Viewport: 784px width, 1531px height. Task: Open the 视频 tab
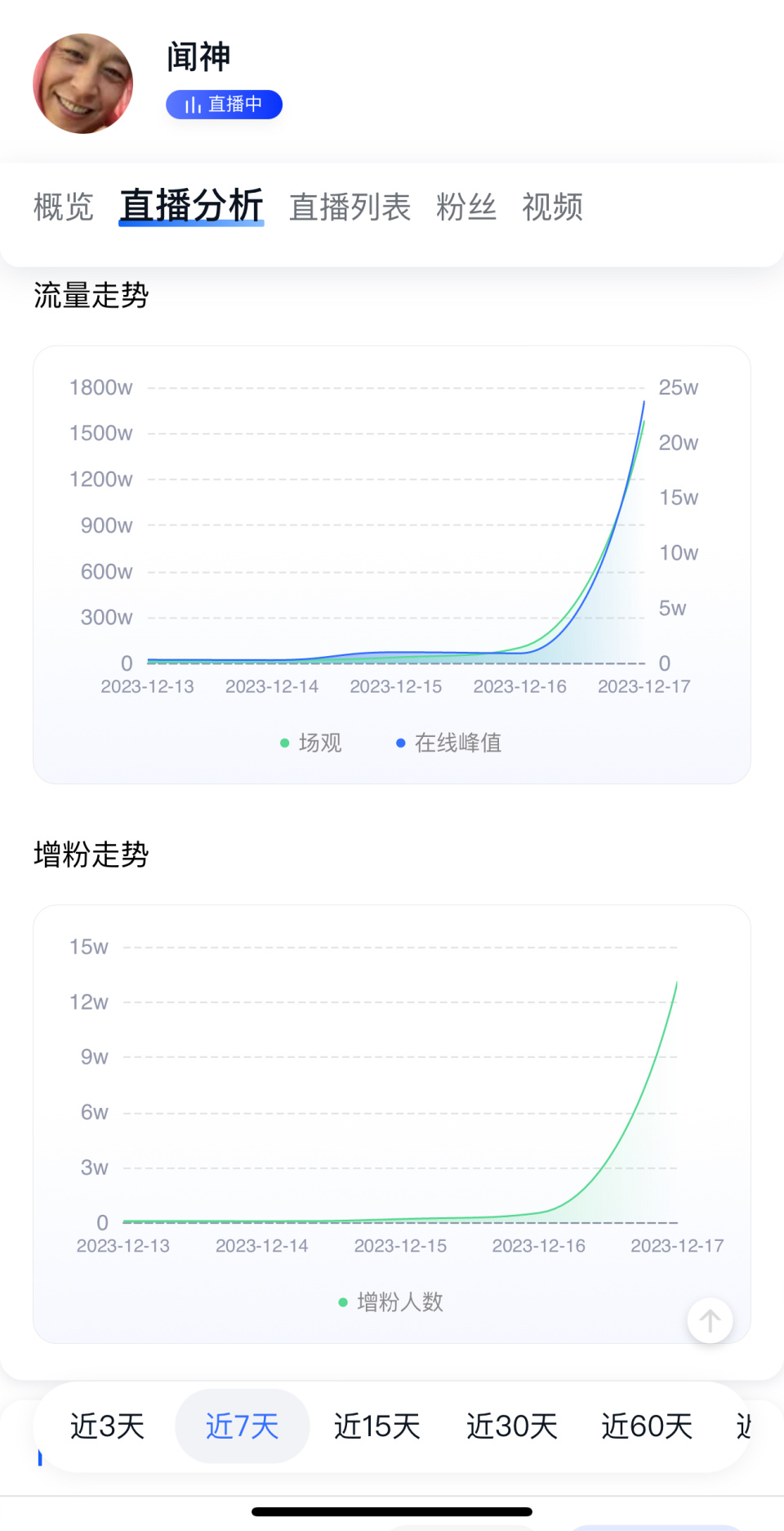pyautogui.click(x=552, y=208)
